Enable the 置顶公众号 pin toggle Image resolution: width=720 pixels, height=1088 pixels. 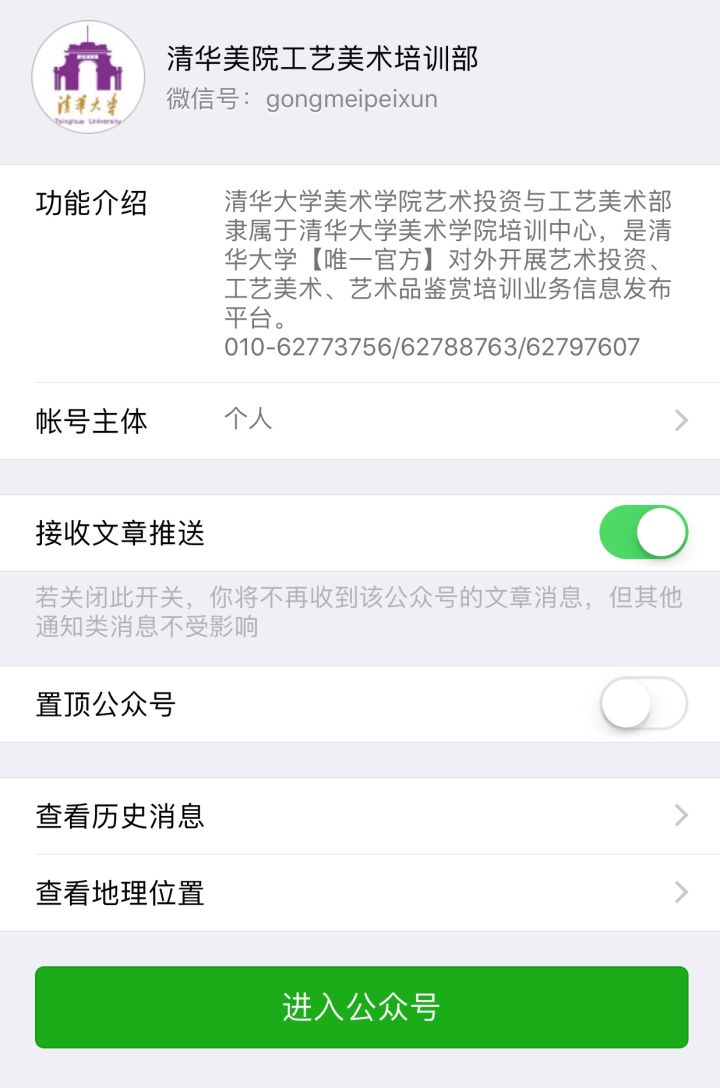click(x=643, y=704)
